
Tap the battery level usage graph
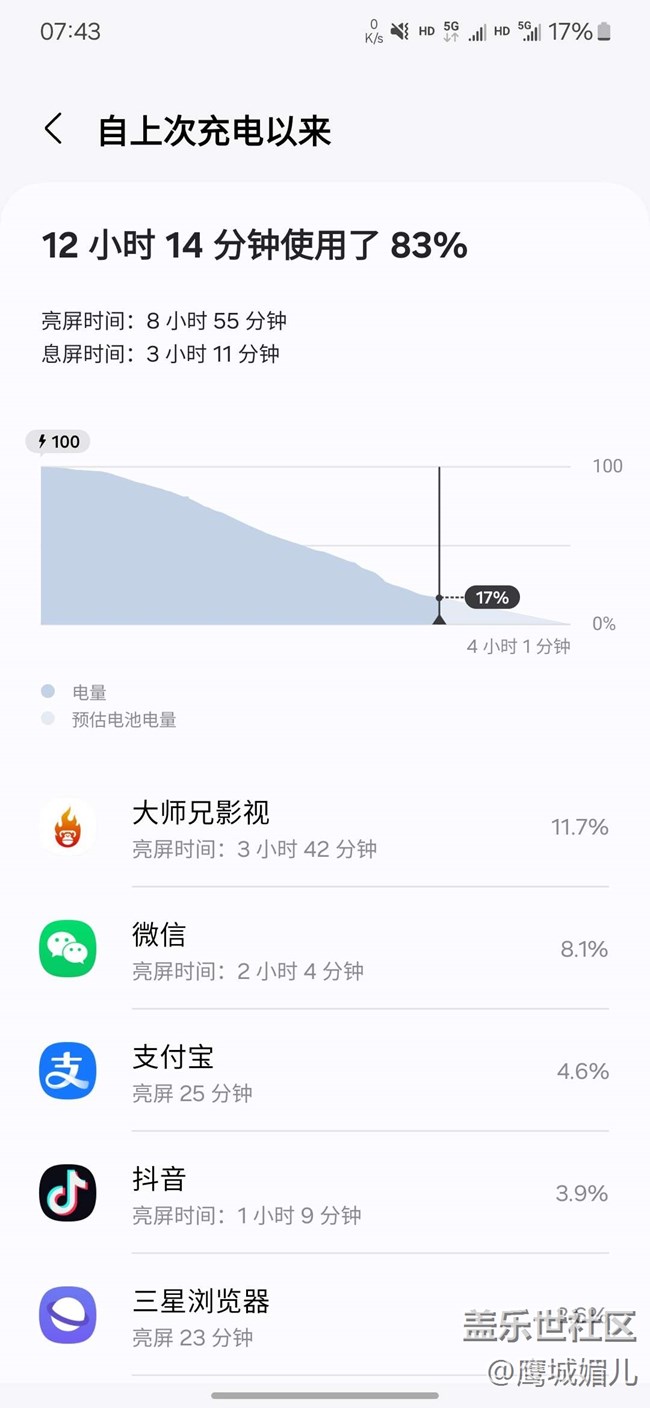pyautogui.click(x=306, y=545)
